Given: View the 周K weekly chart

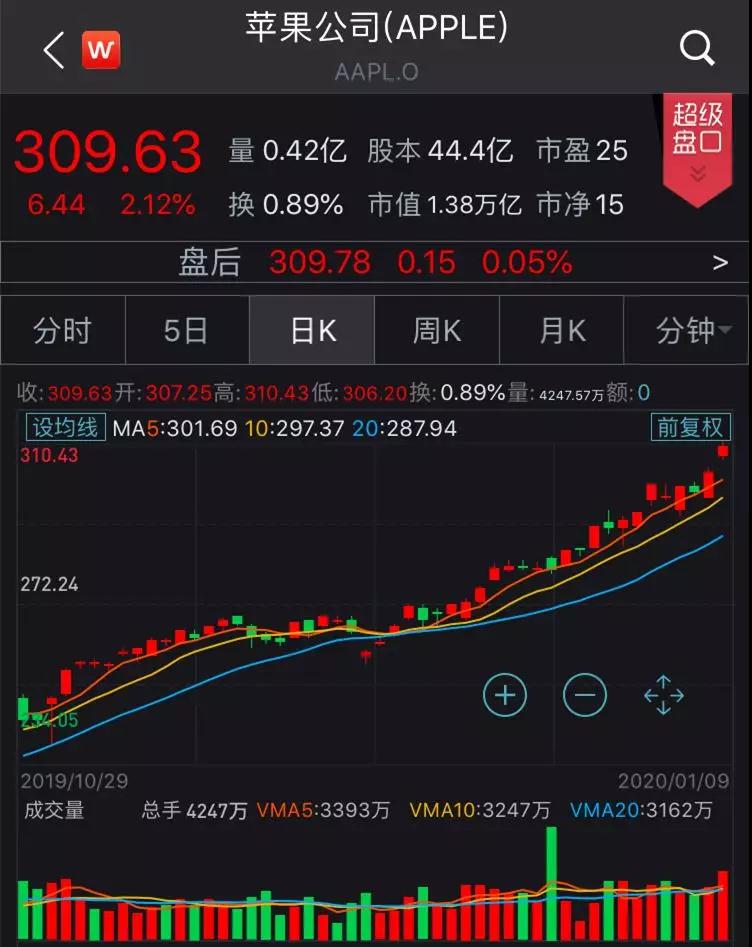Looking at the screenshot, I should (437, 331).
